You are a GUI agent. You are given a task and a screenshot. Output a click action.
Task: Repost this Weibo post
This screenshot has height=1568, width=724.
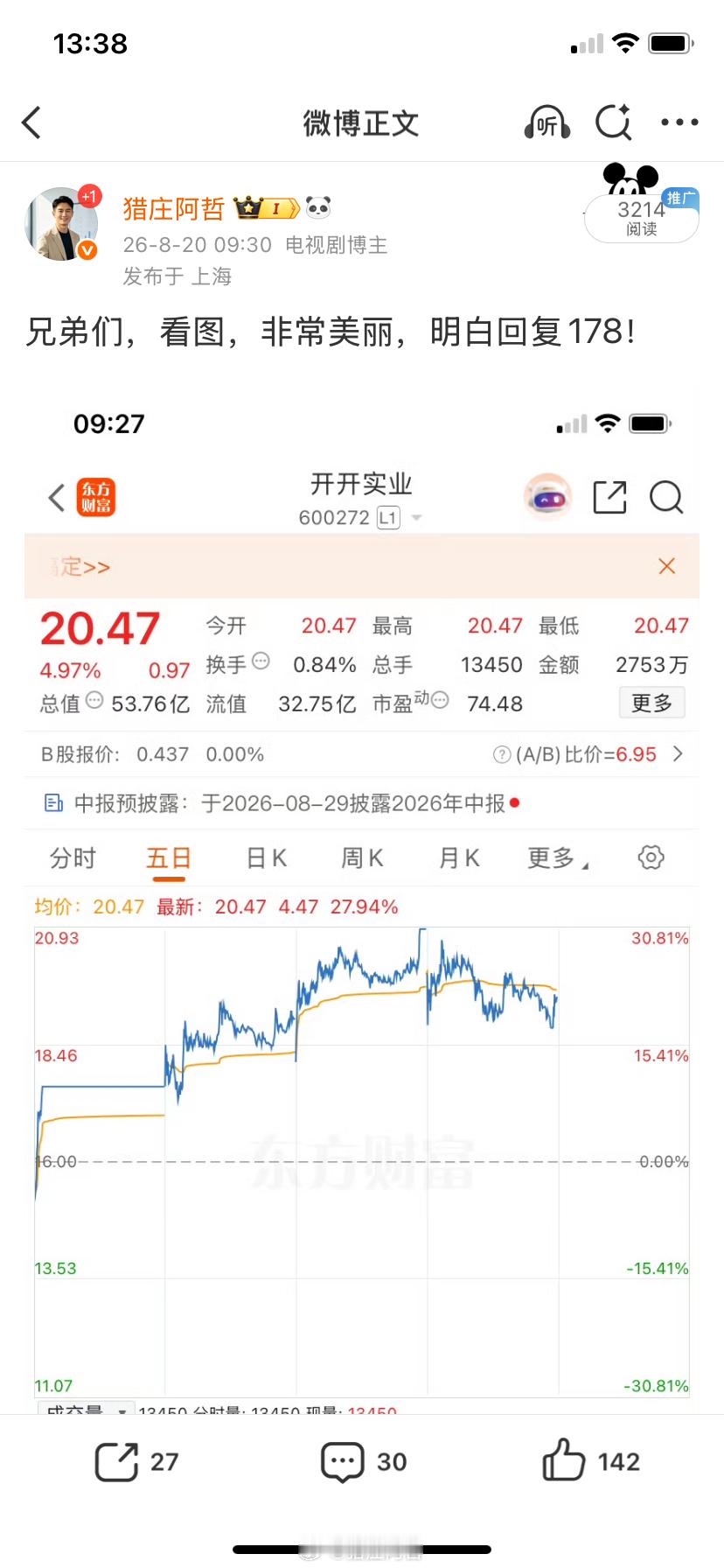[137, 1462]
